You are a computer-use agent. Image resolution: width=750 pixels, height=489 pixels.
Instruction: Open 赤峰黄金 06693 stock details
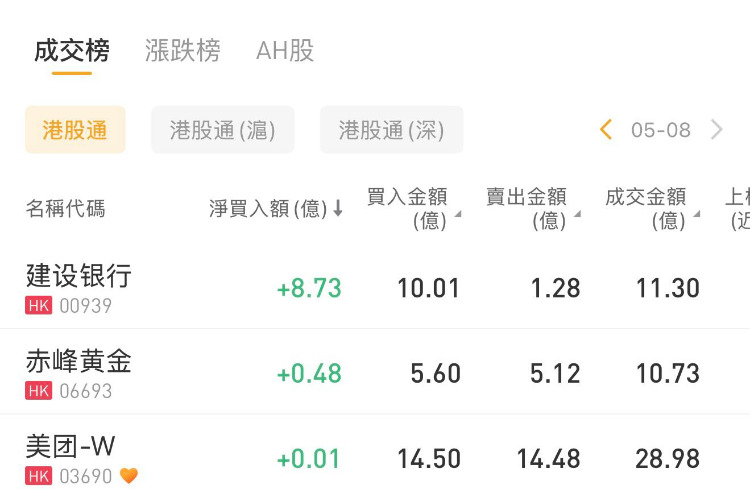click(x=79, y=373)
